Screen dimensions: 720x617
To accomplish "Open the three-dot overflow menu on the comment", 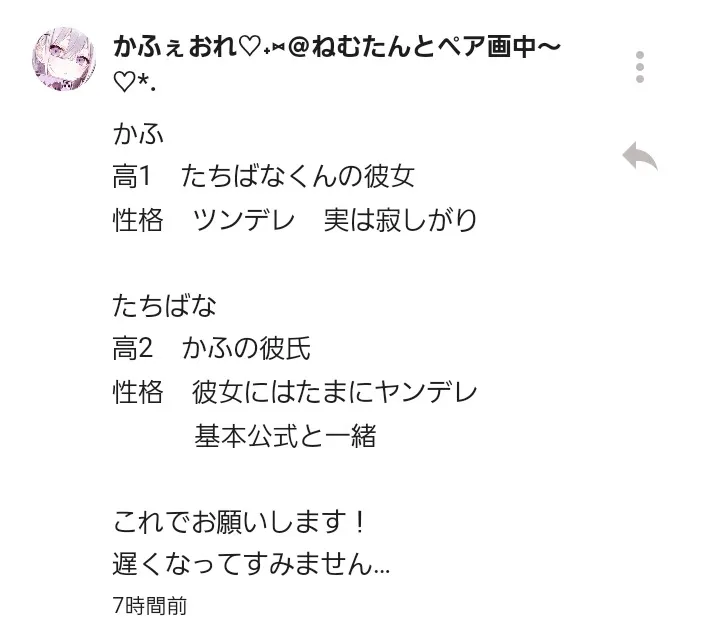I will 640,65.
